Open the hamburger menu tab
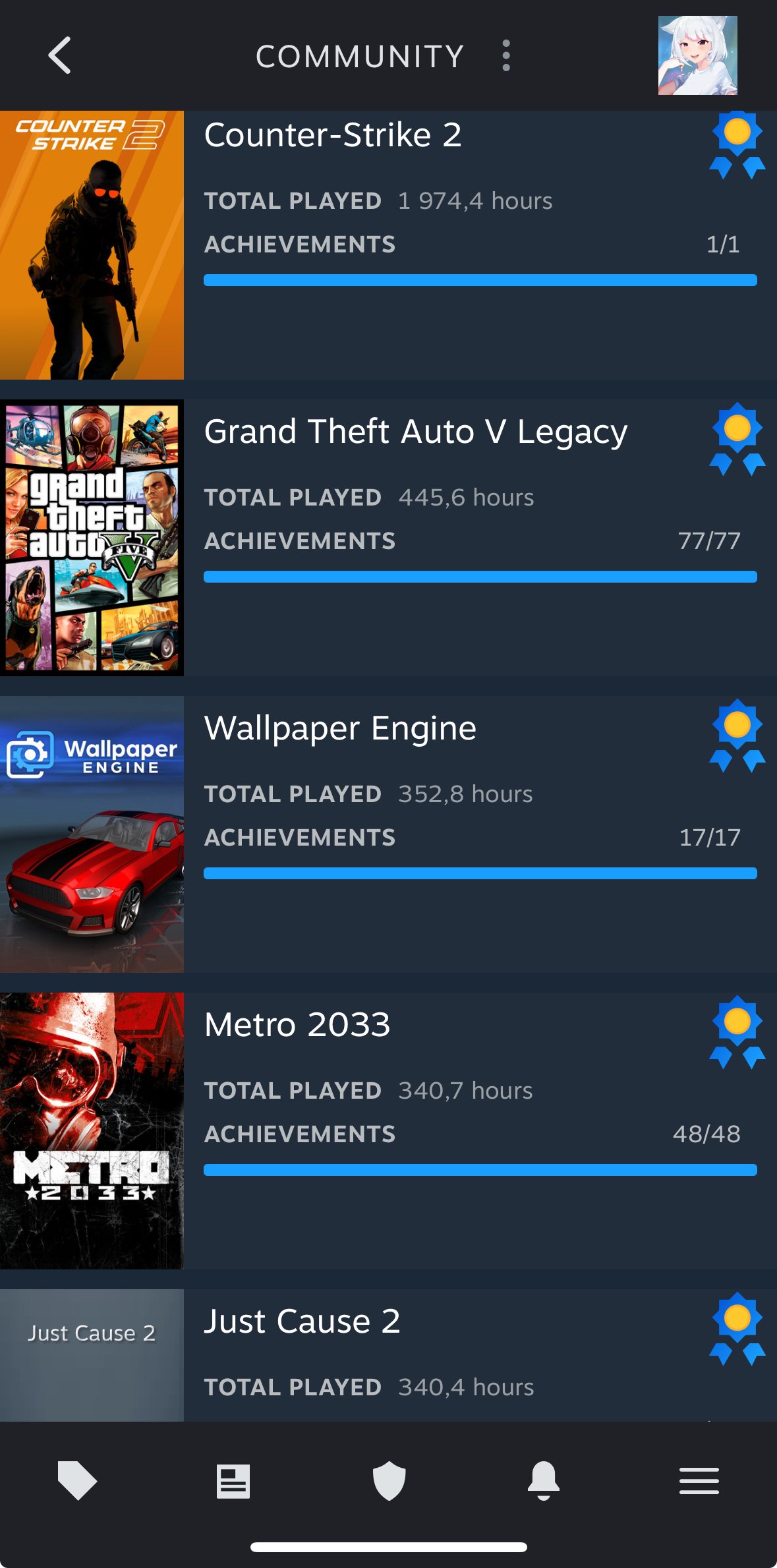777x1568 pixels. [x=699, y=1481]
